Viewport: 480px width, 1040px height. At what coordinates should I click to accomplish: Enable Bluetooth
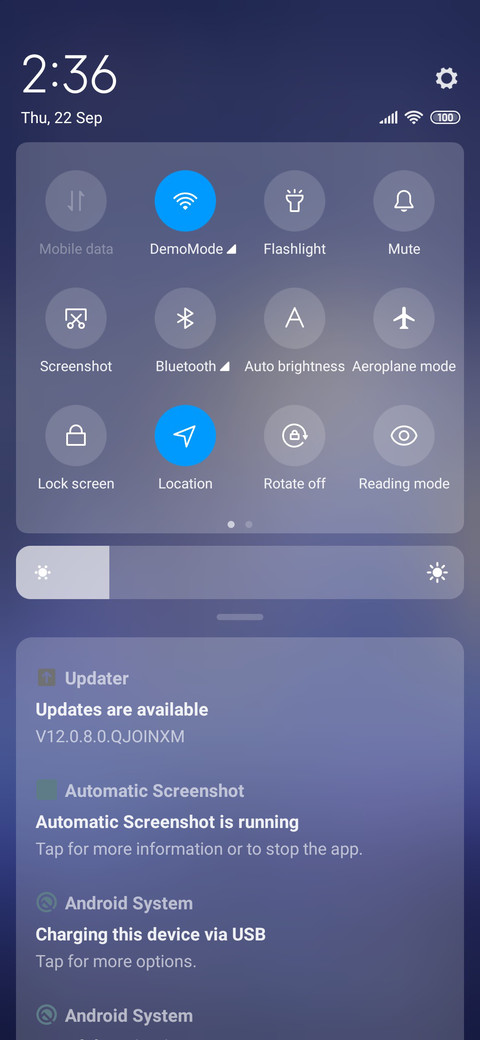pyautogui.click(x=185, y=318)
